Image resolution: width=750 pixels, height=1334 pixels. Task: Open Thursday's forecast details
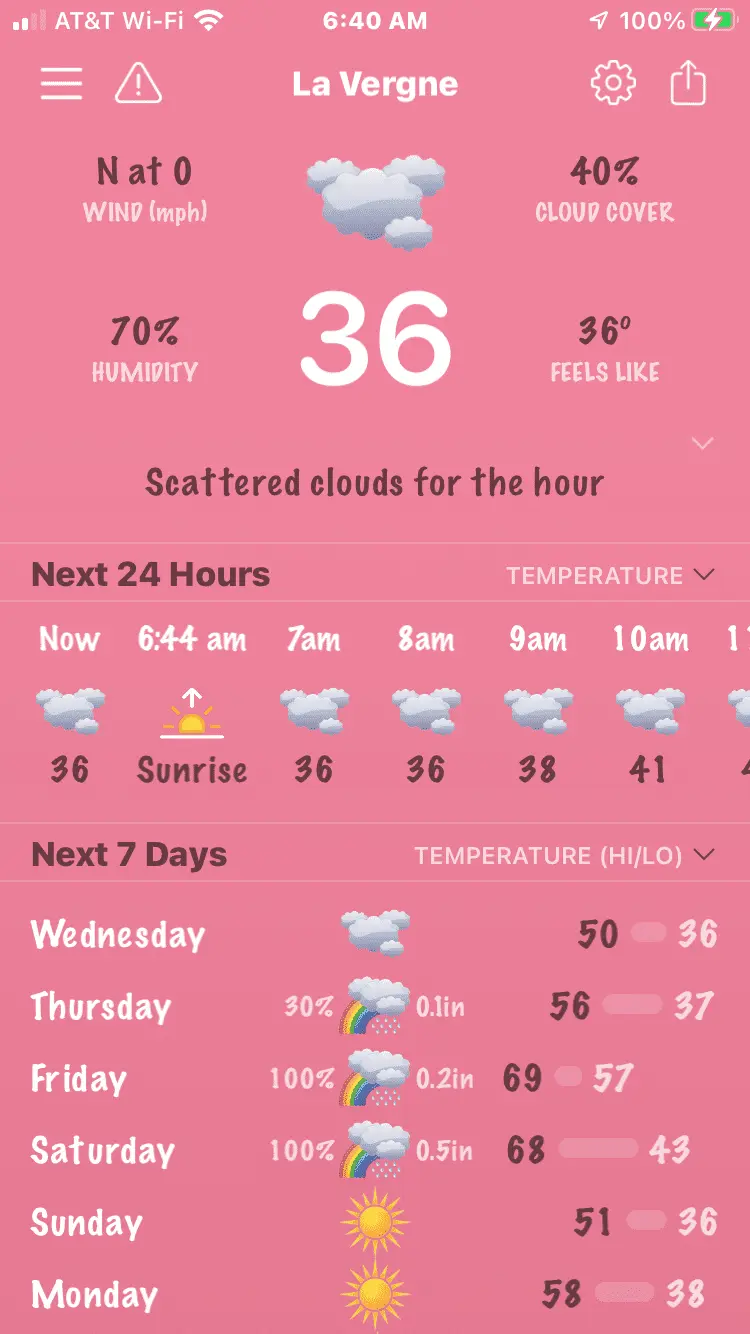[374, 1006]
